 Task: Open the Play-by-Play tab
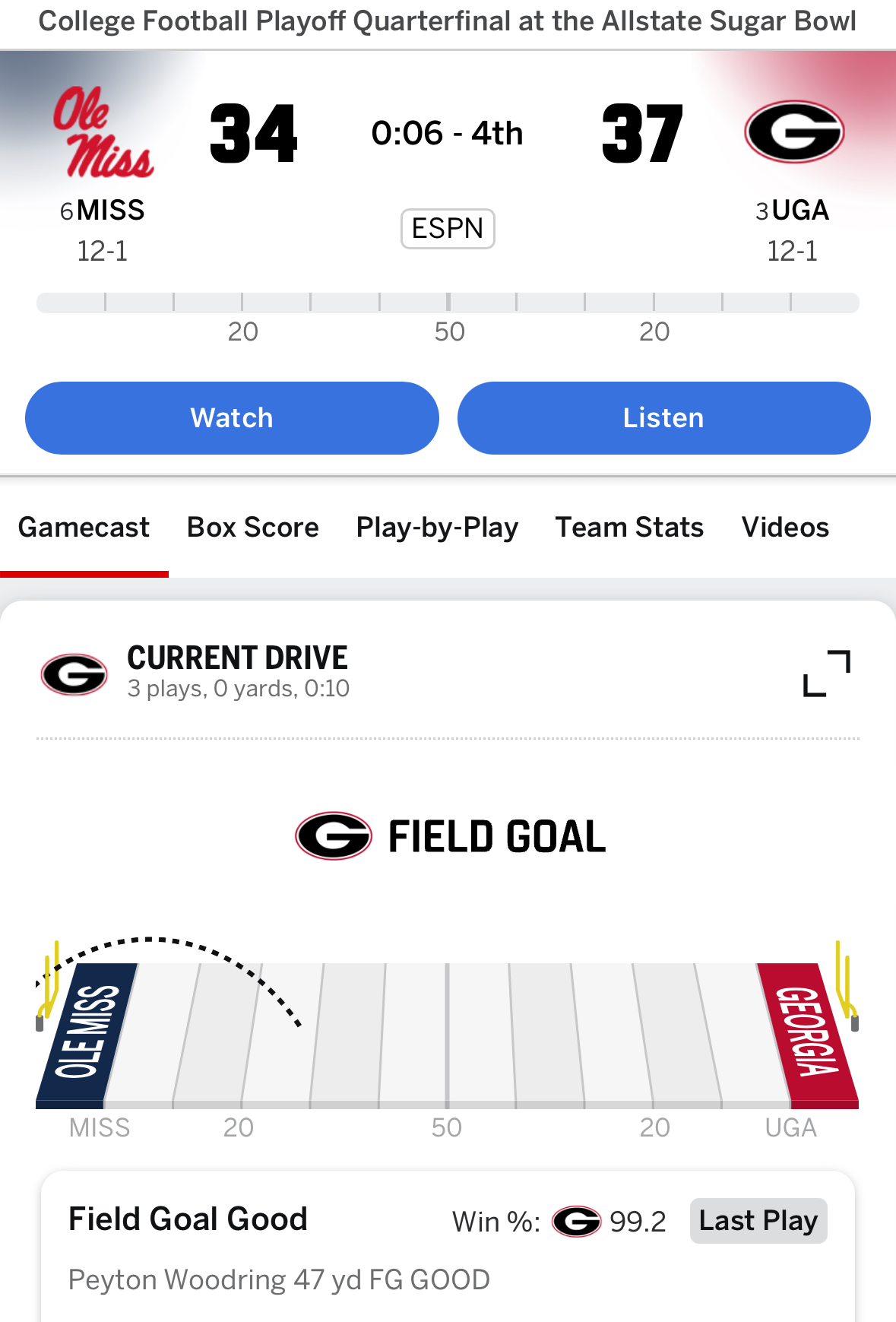point(437,528)
